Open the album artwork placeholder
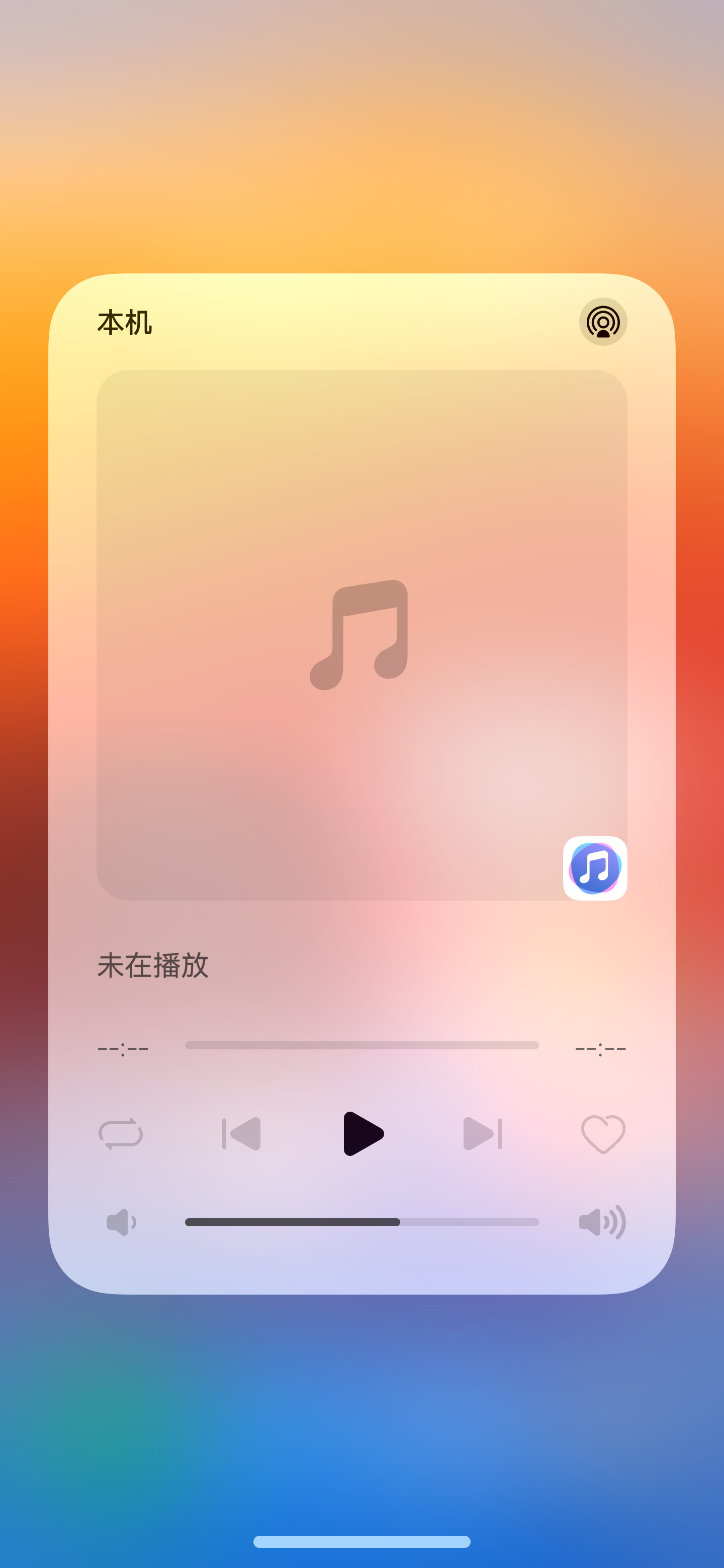 (x=361, y=634)
